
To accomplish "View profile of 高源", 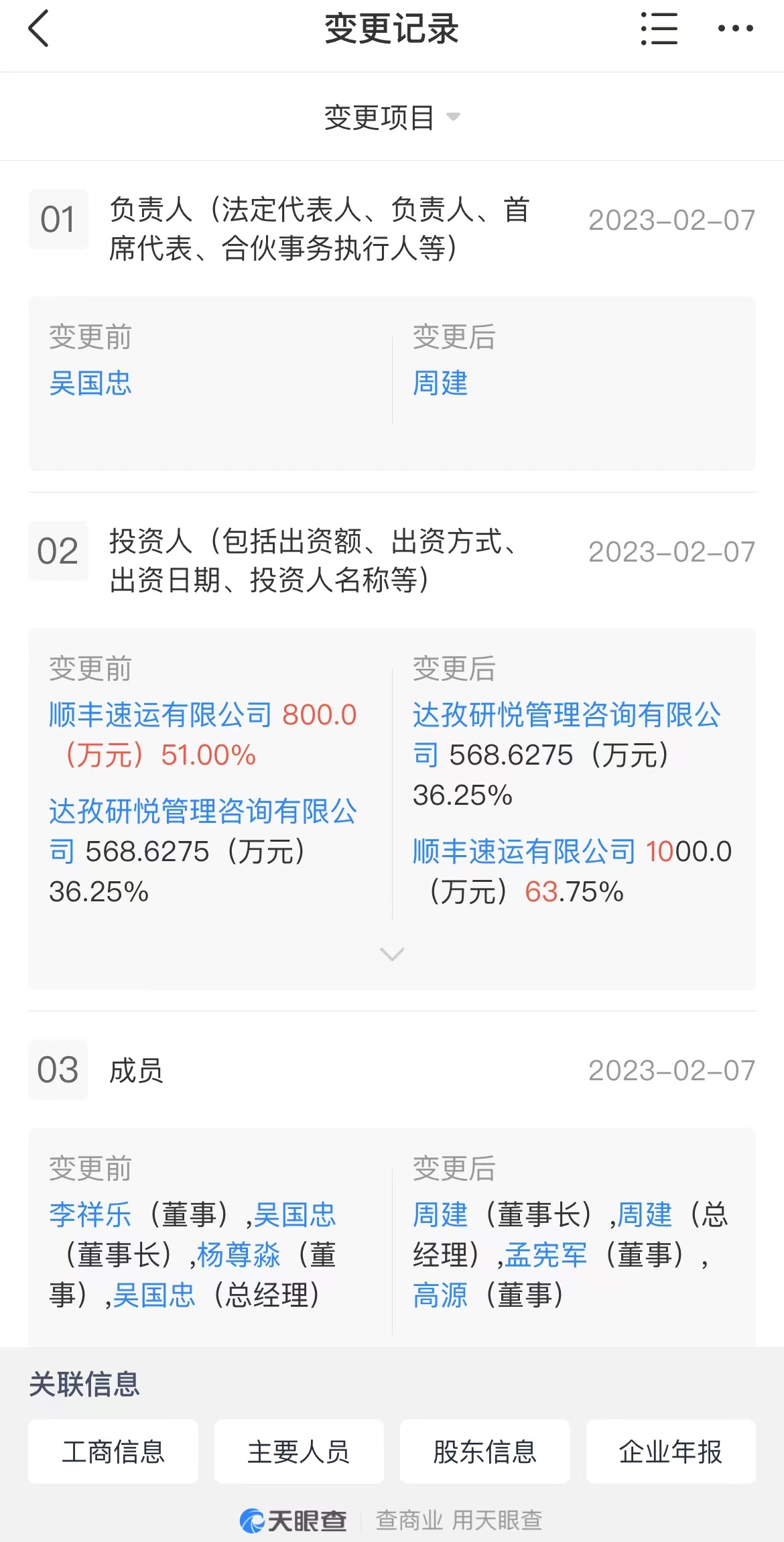I will click(440, 1295).
